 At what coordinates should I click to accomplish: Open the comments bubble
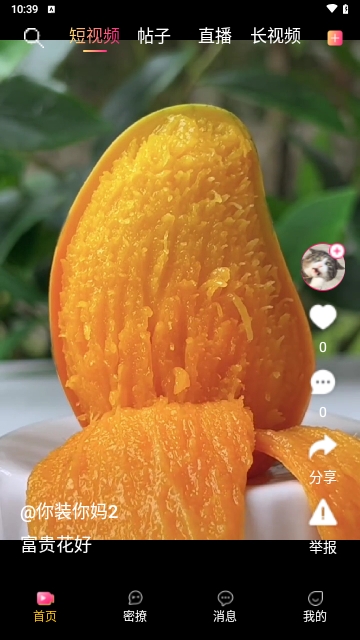tap(323, 382)
